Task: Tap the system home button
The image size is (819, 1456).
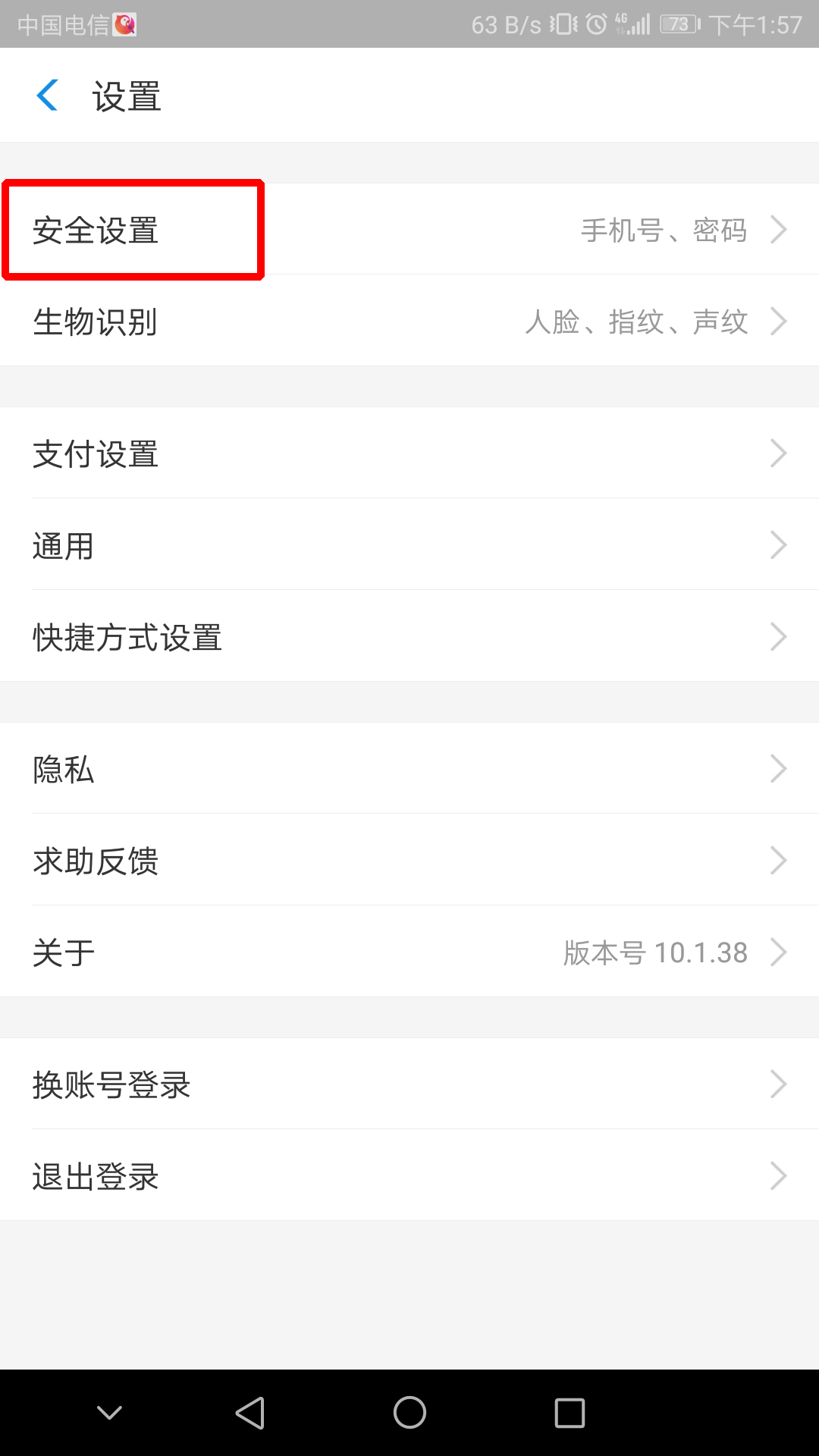Action: coord(409,1413)
